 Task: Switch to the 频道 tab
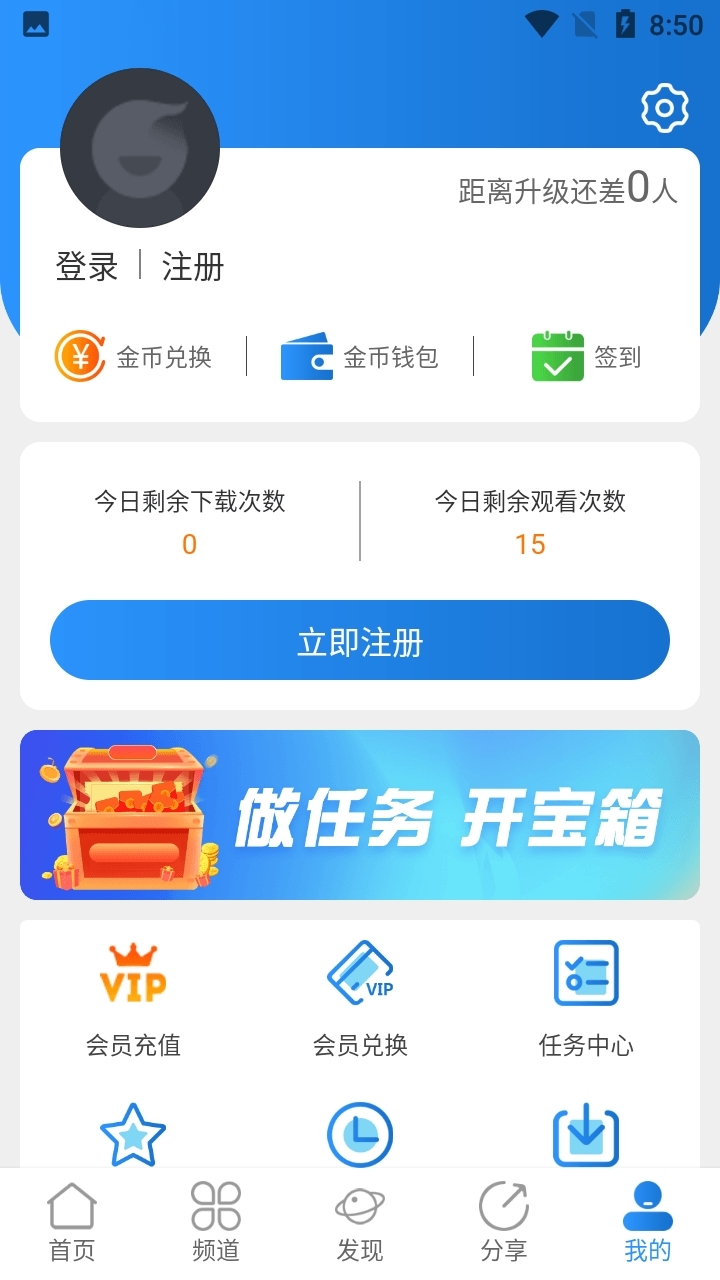216,1222
